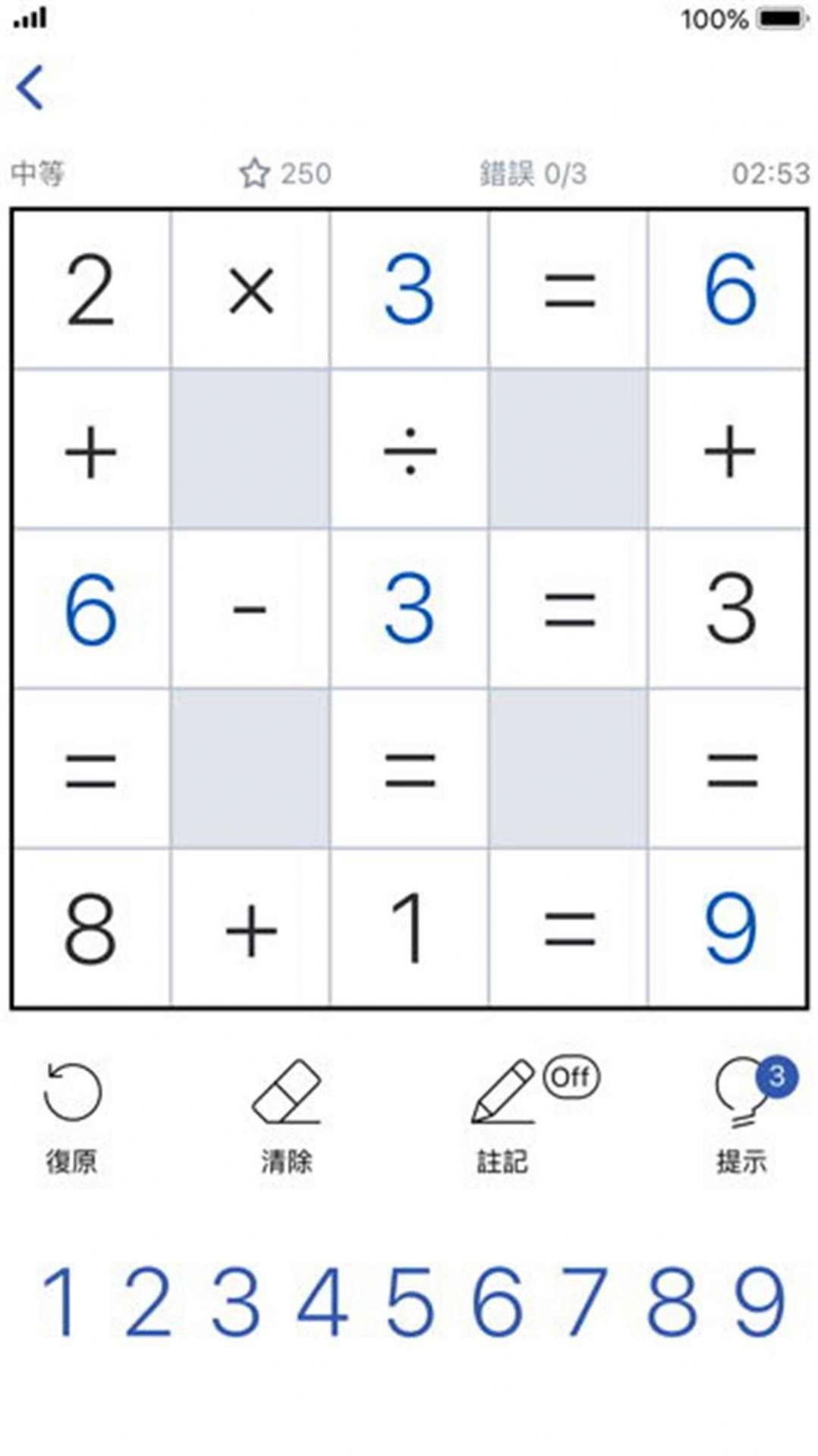Enter number 9 from the keypad

(x=760, y=1302)
